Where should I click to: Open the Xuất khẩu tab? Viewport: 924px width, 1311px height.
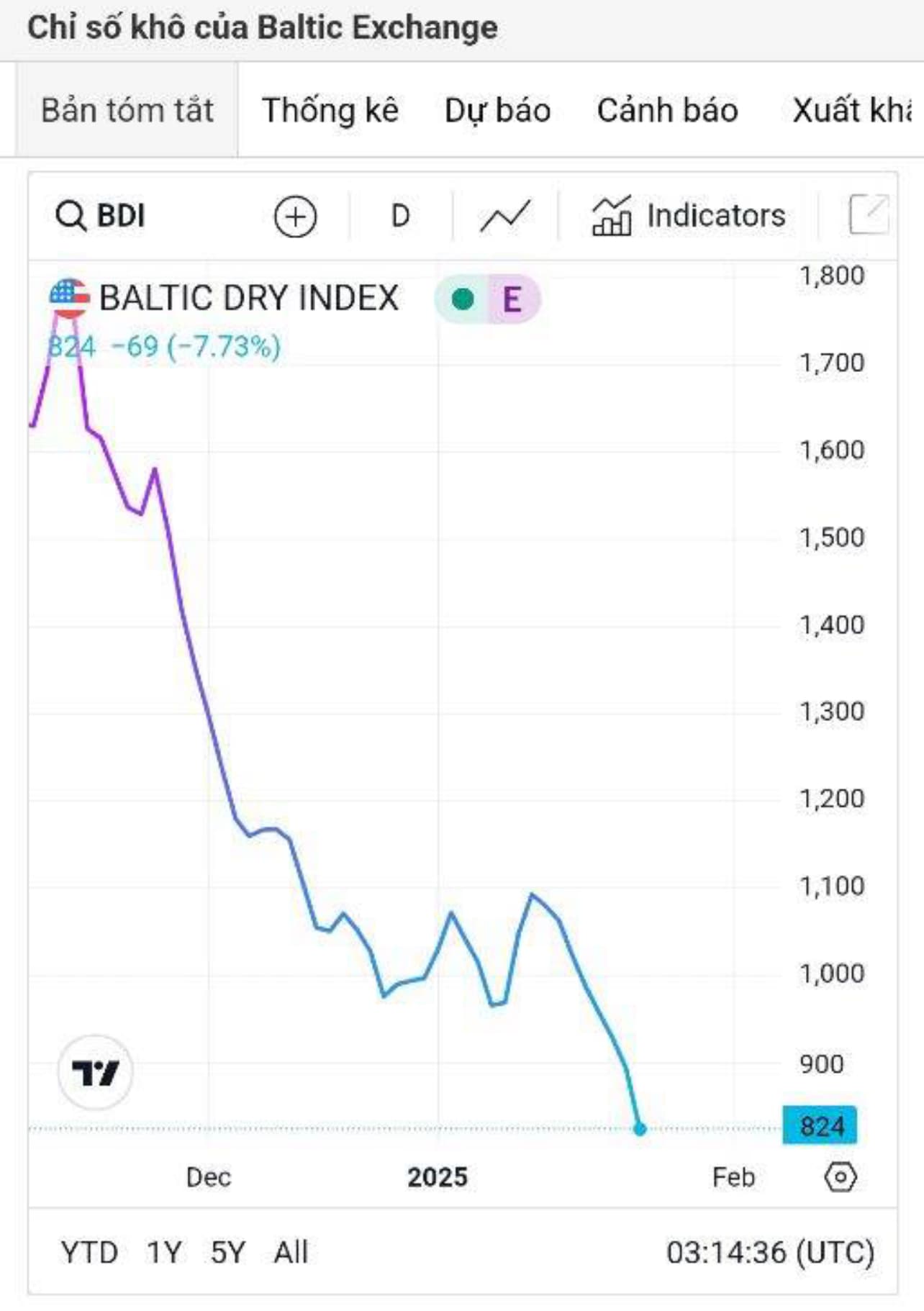point(853,111)
